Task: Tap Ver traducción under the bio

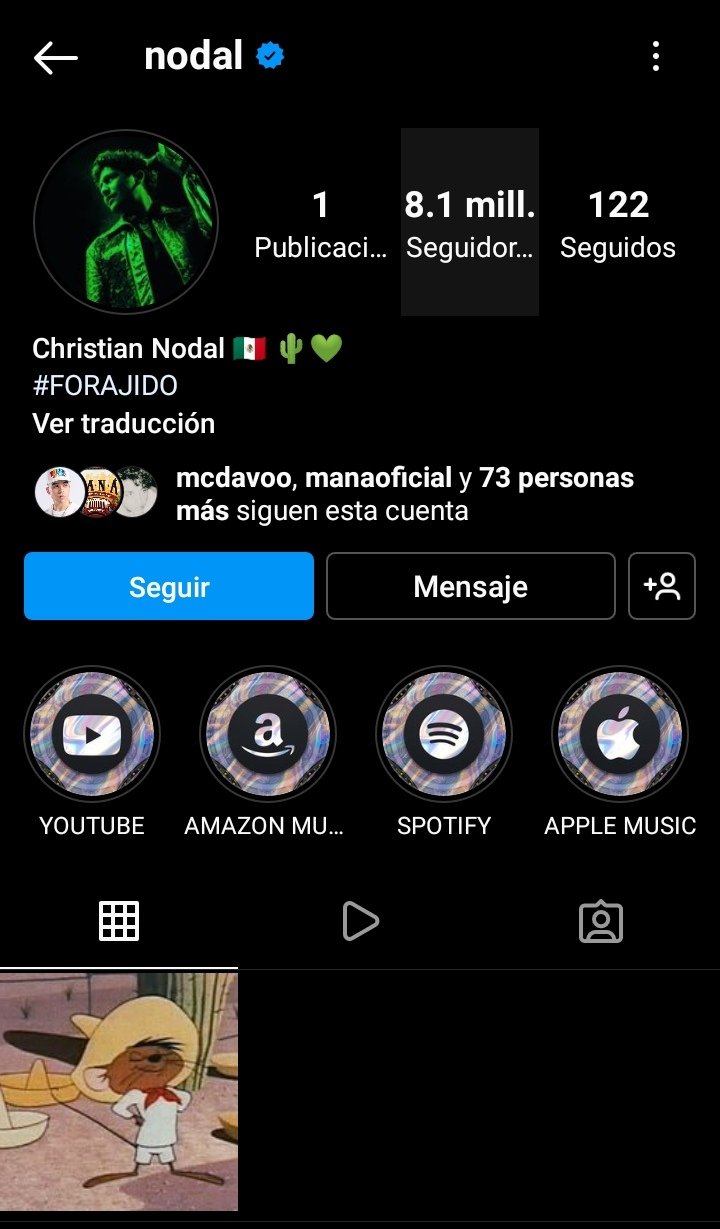Action: 122,423
